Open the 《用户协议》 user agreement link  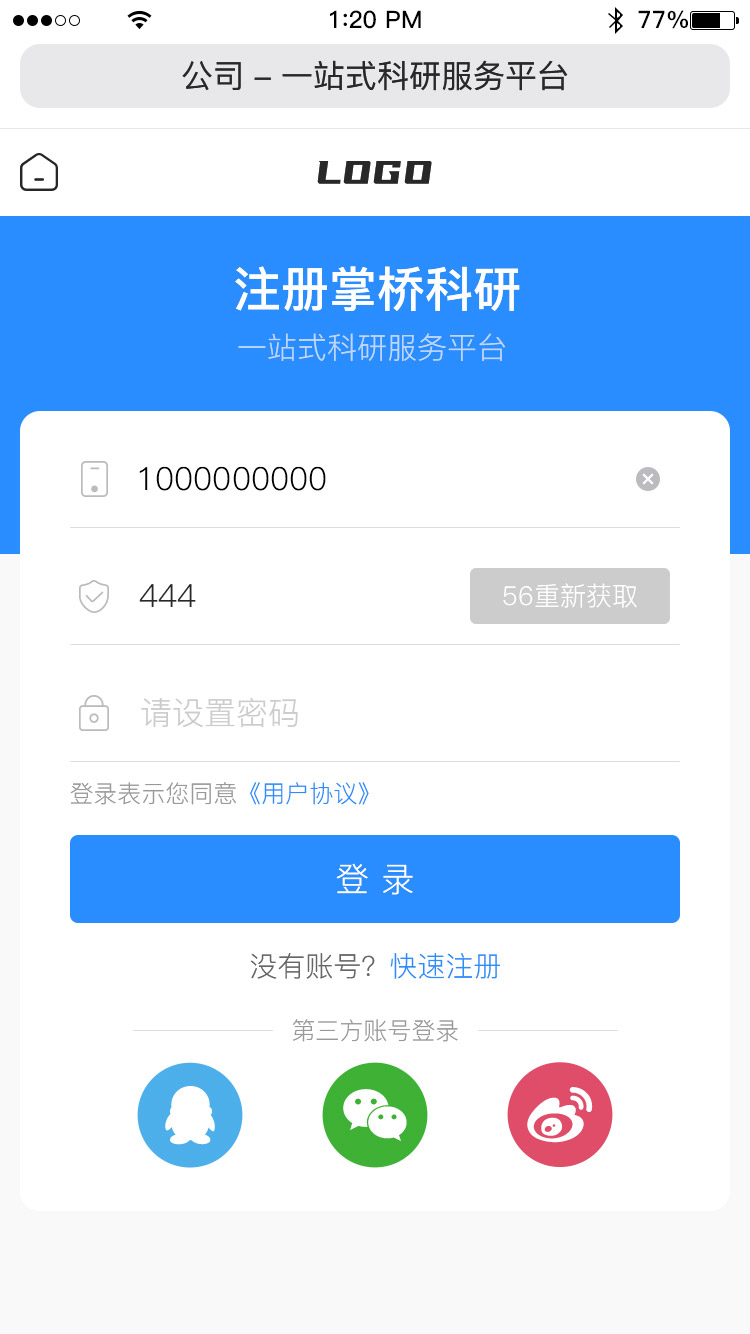pos(308,794)
